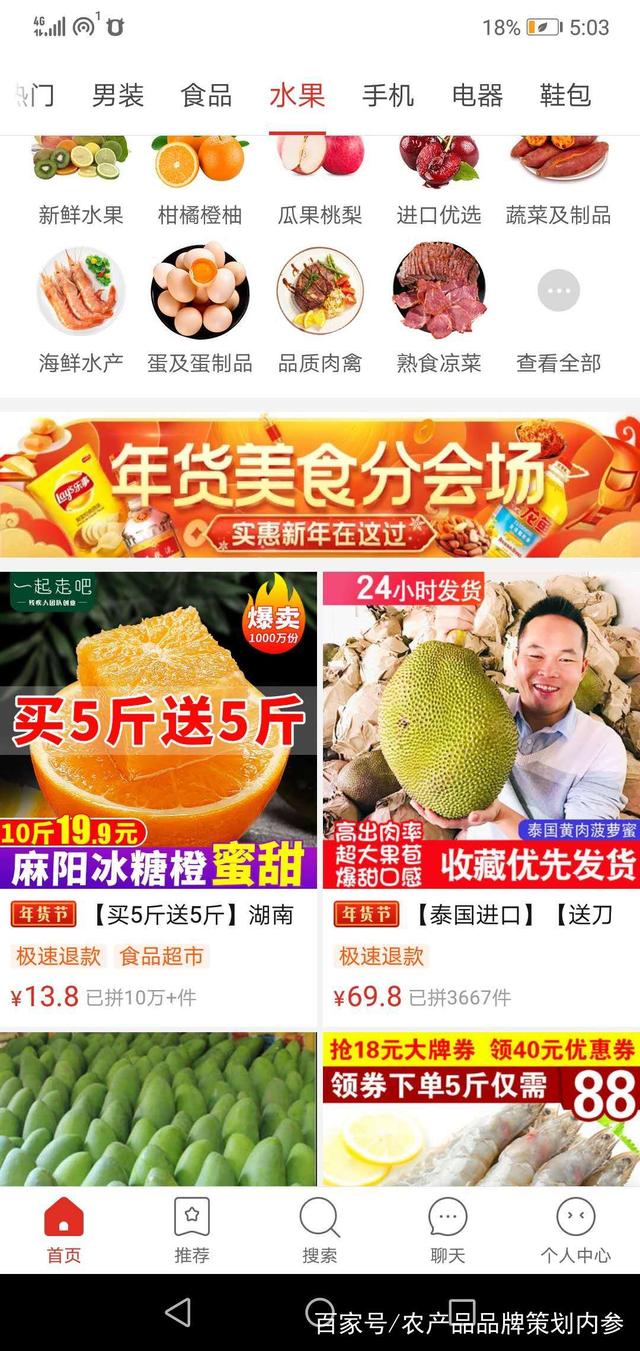Open the 搜索 tab
Viewport: 640px width, 1351px height.
click(320, 1229)
